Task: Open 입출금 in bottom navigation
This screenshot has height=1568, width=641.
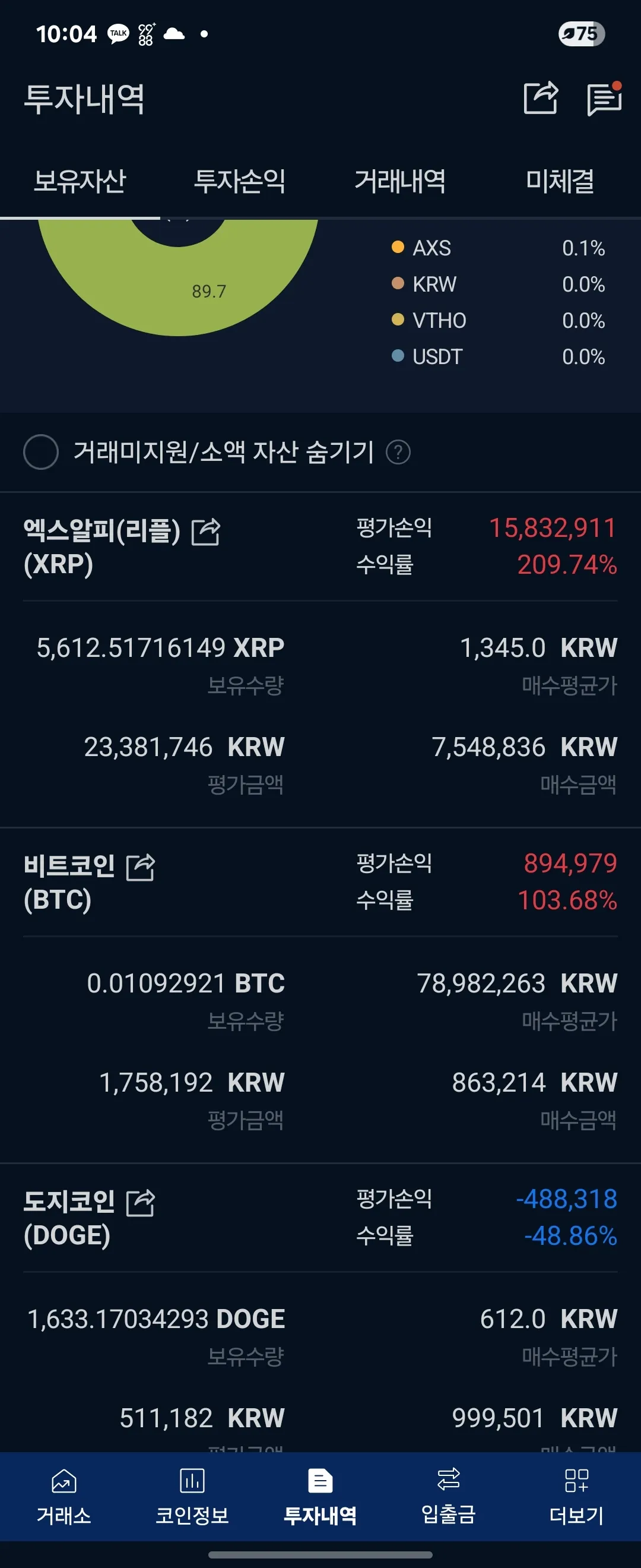Action: pos(449,1496)
